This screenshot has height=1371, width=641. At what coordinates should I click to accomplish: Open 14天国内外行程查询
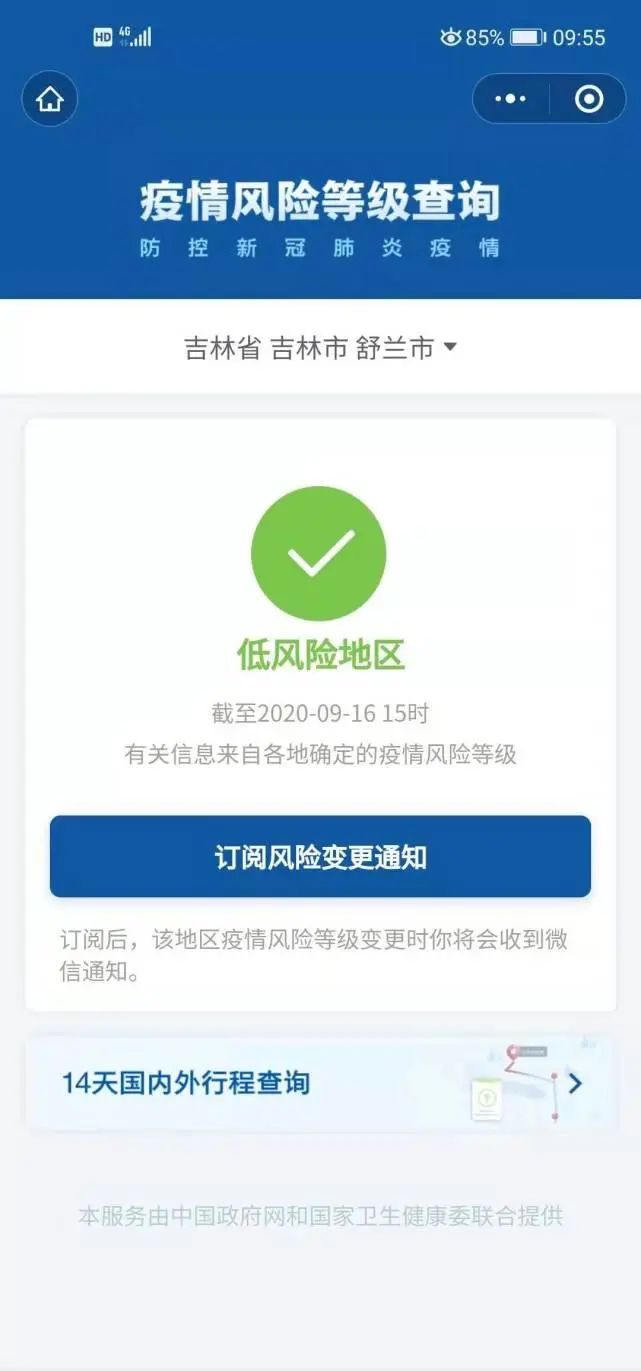(x=320, y=1083)
